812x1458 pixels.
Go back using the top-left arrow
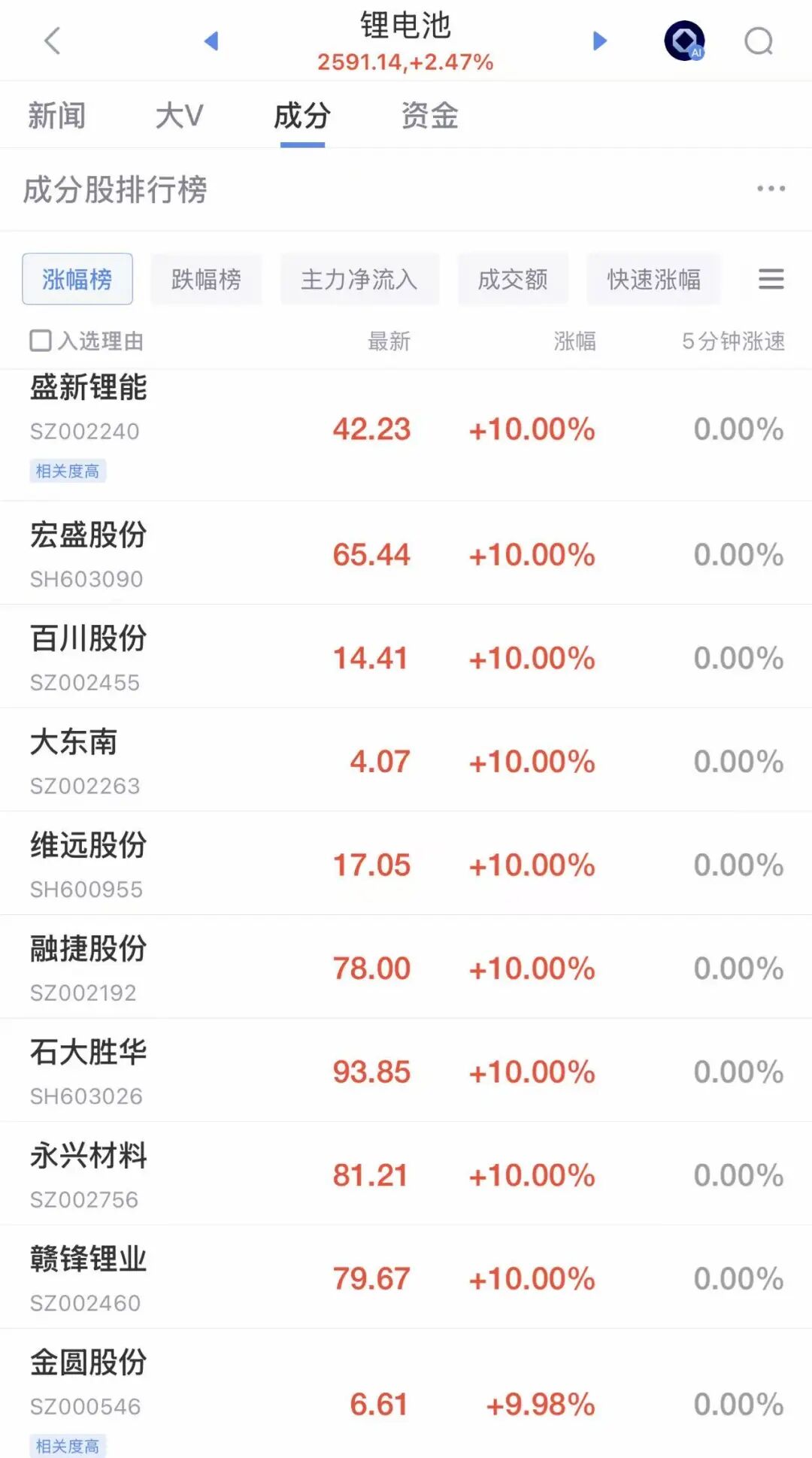[x=52, y=41]
